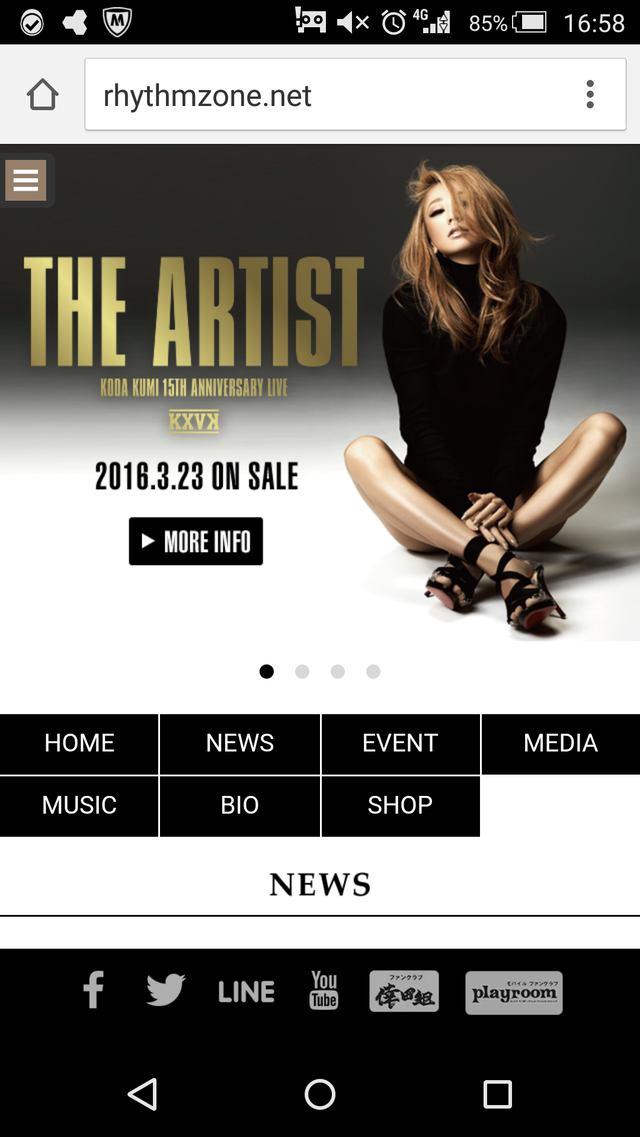Screen dimensions: 640x1137
Task: Tap the rhythmzone.net address bar
Action: click(330, 95)
